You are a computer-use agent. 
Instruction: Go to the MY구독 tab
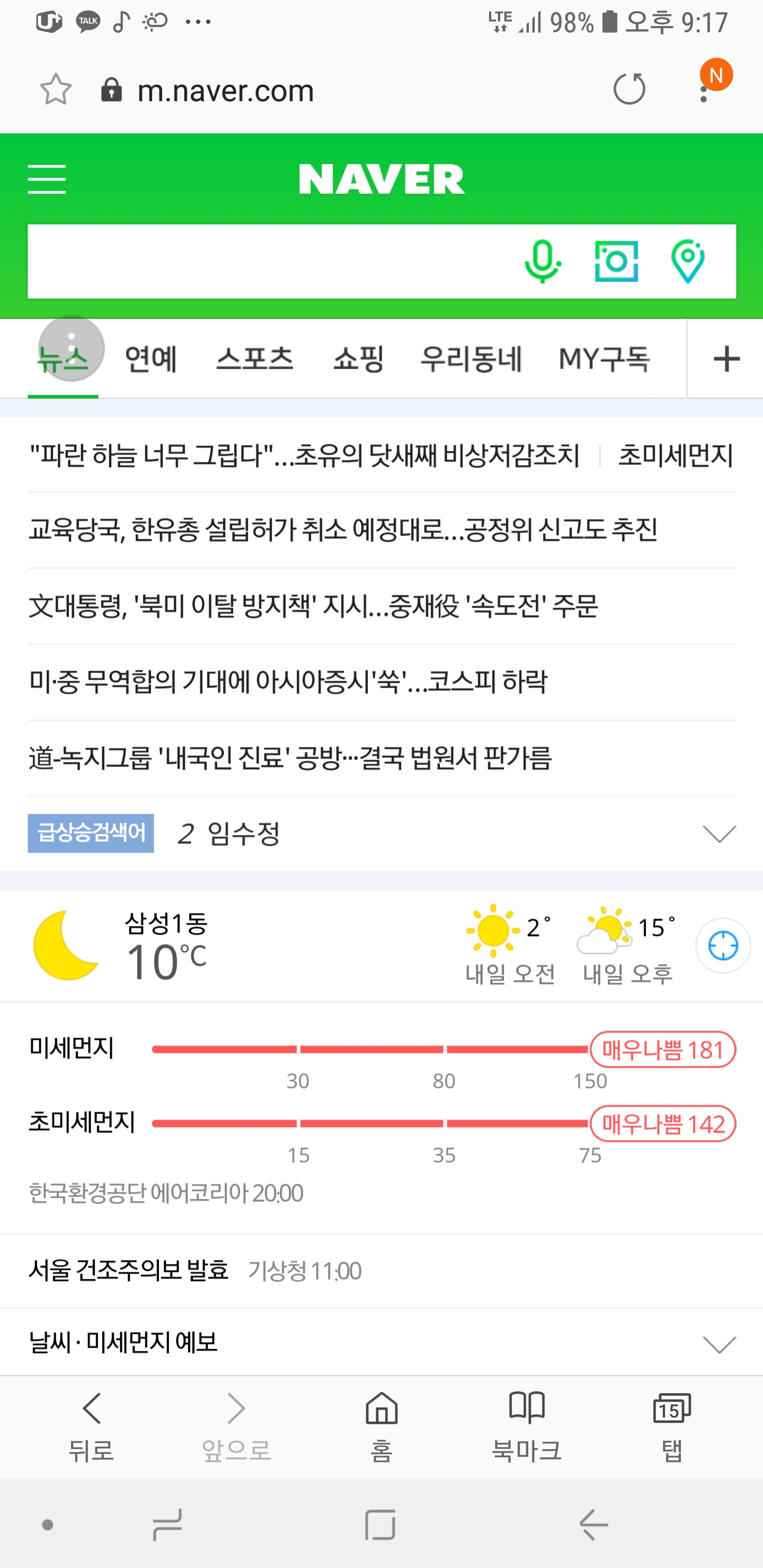604,359
